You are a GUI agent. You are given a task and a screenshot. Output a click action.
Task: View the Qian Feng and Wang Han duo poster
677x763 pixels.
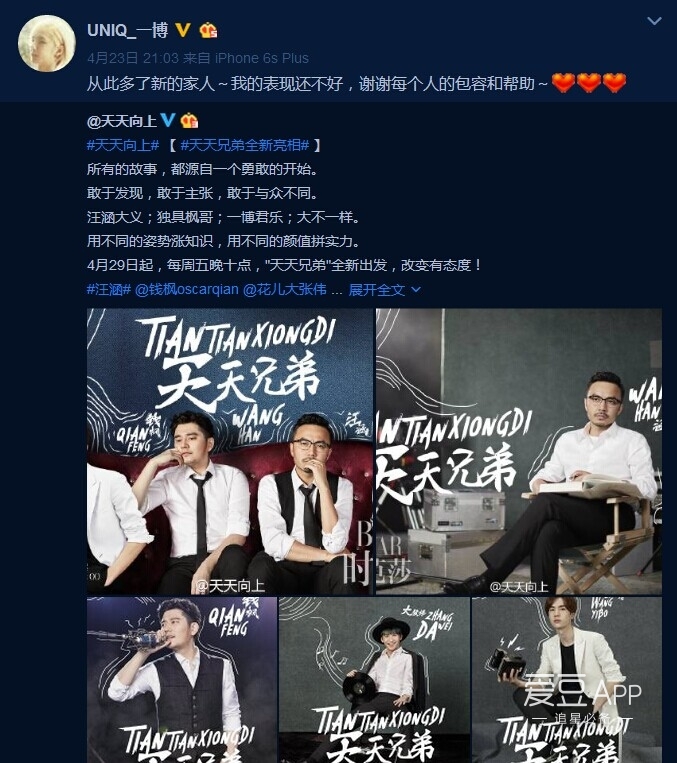[x=230, y=451]
